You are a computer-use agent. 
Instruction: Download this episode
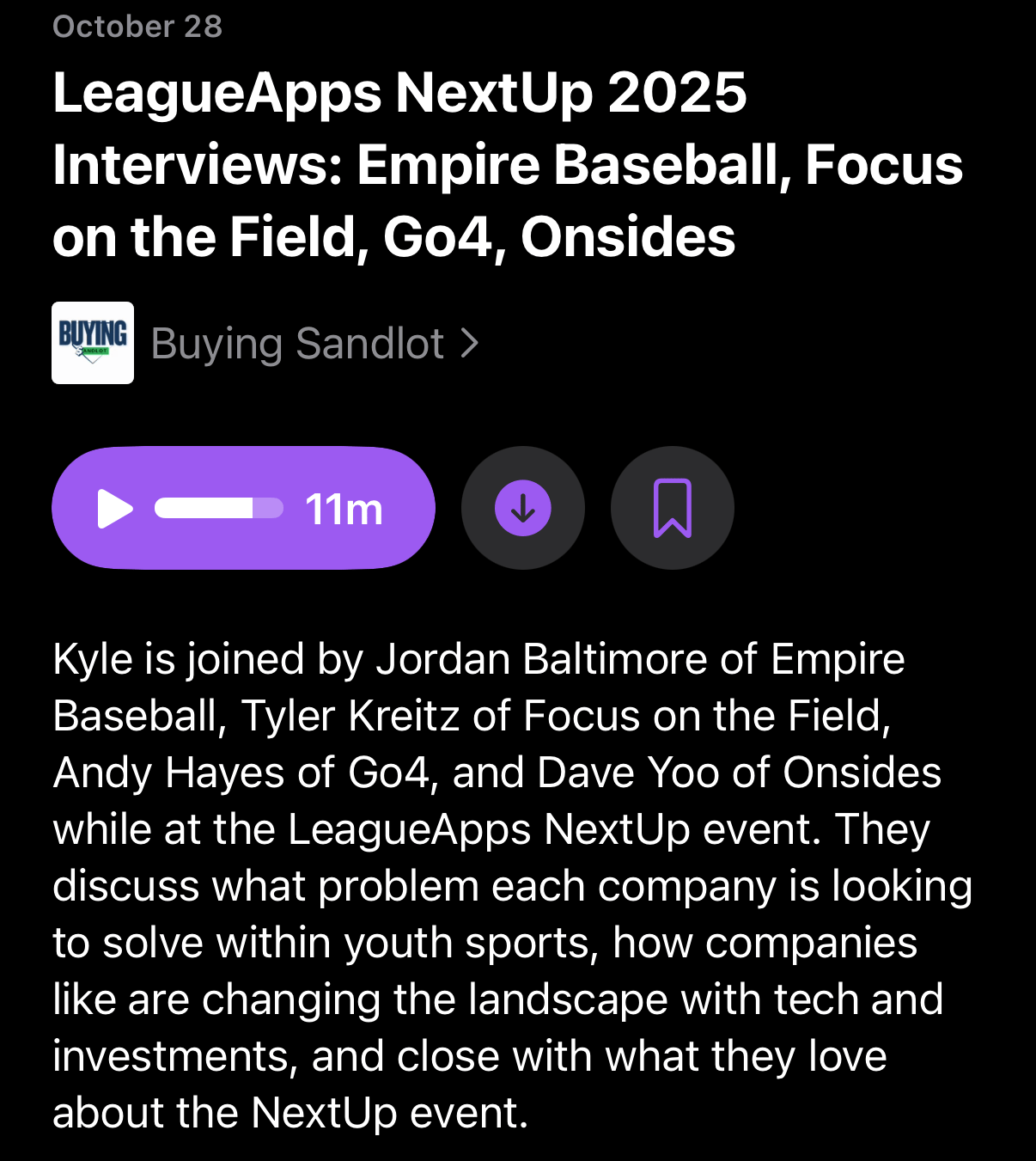coord(522,508)
